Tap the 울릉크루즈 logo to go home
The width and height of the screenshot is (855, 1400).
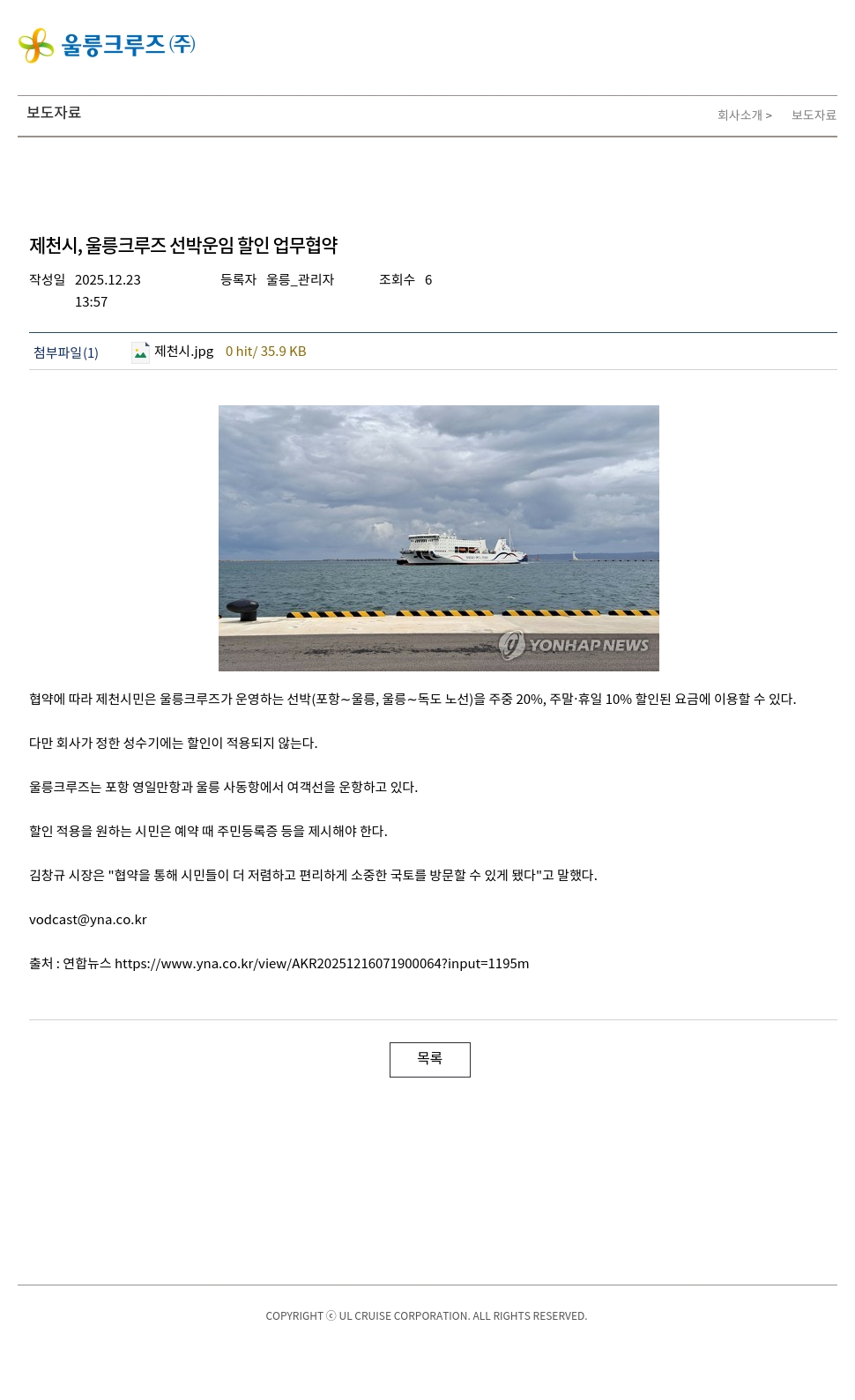pos(107,45)
